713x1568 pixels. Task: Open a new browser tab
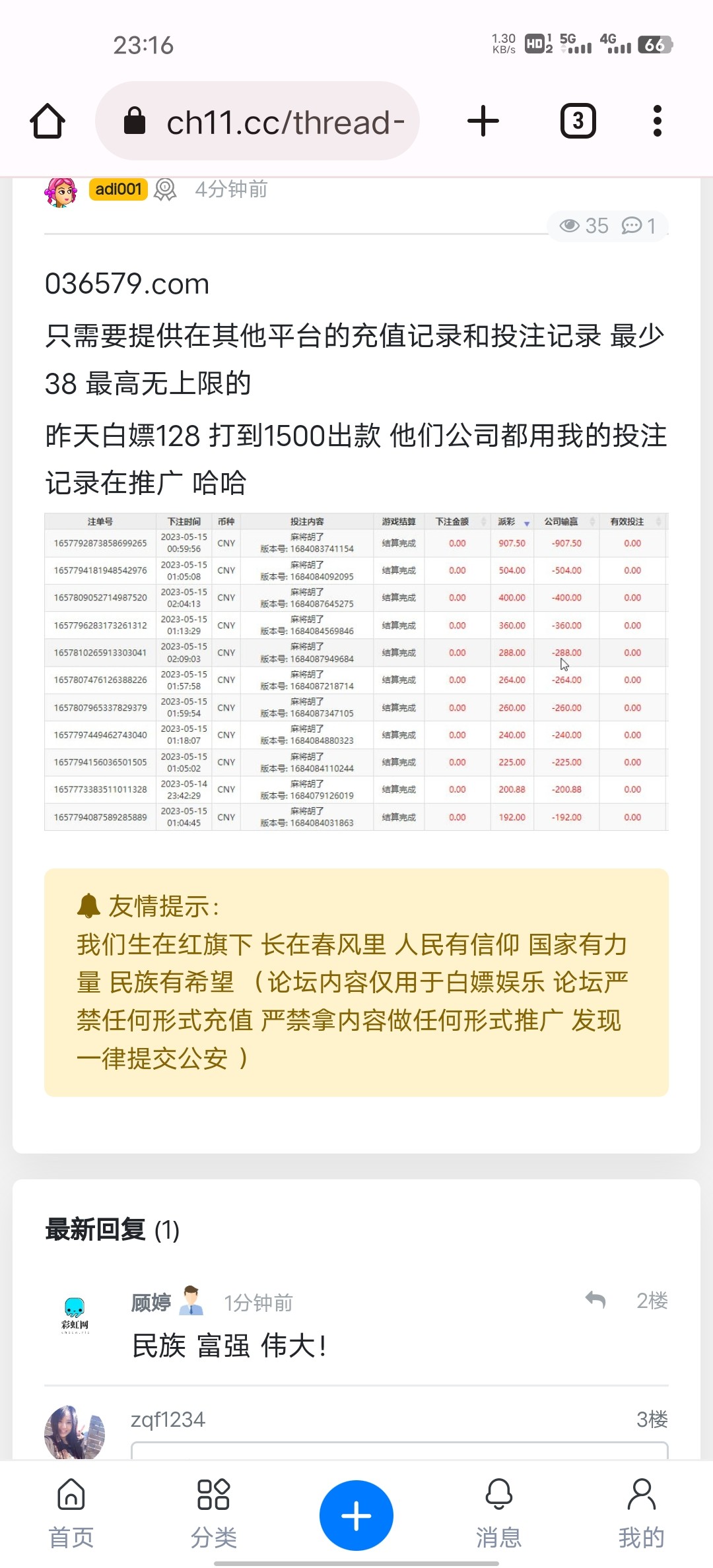[x=483, y=121]
